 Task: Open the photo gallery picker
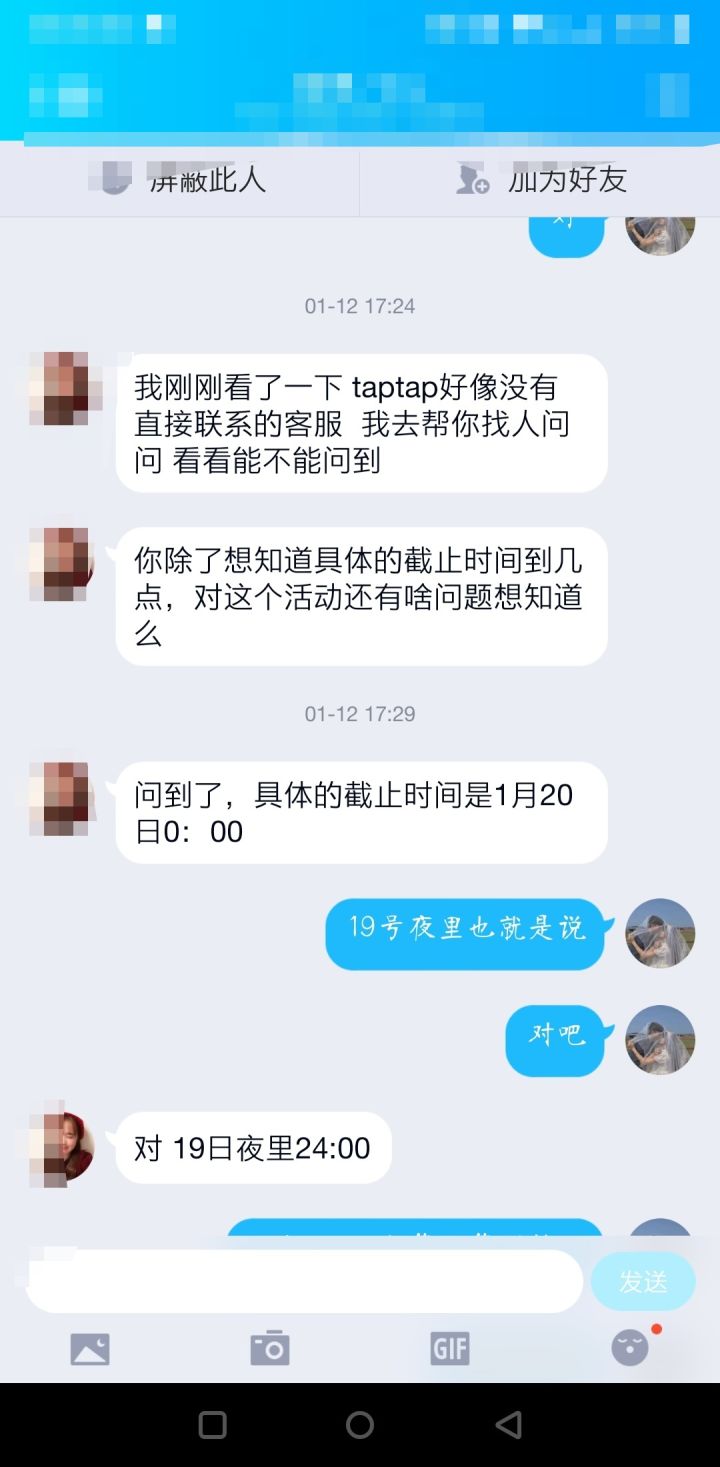(x=90, y=1347)
